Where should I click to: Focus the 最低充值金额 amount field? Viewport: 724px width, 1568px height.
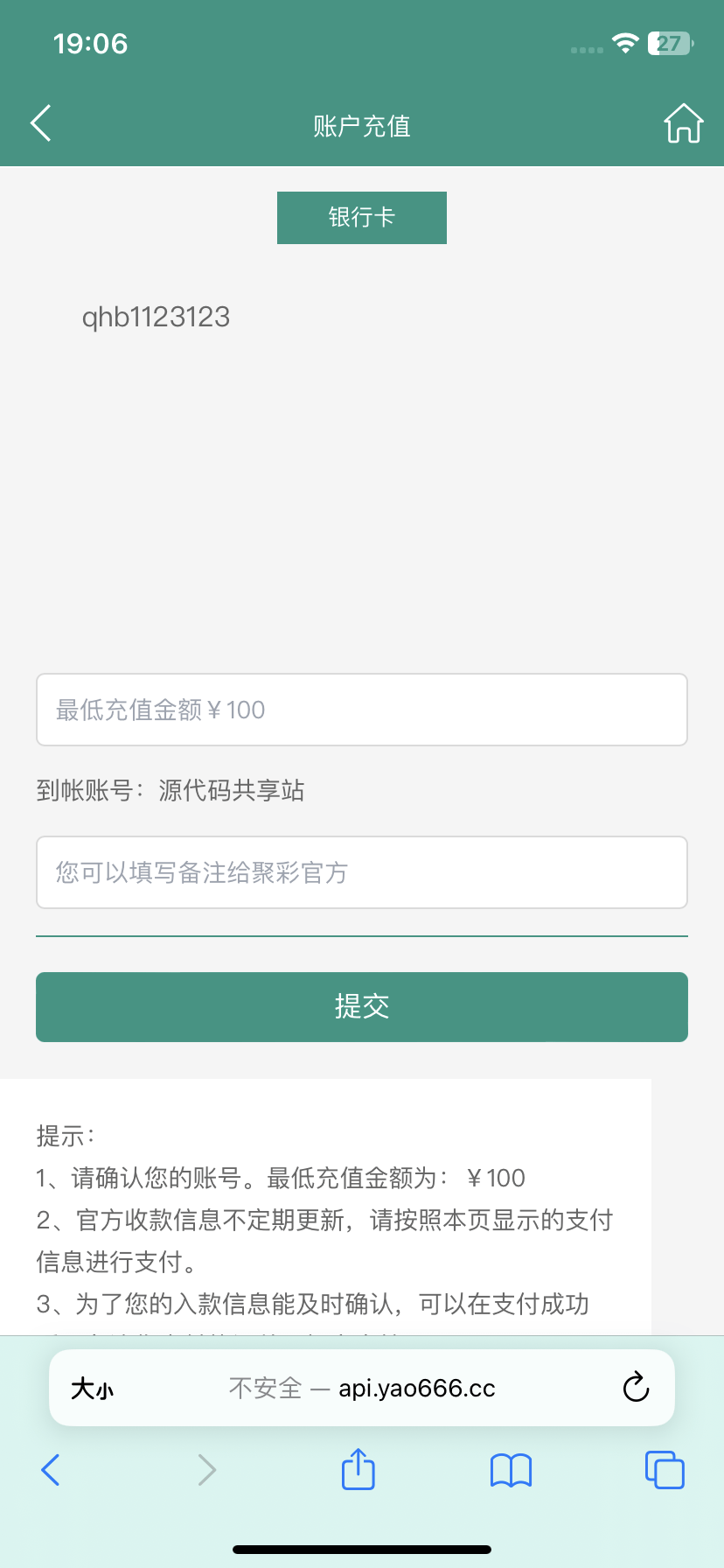pos(362,710)
